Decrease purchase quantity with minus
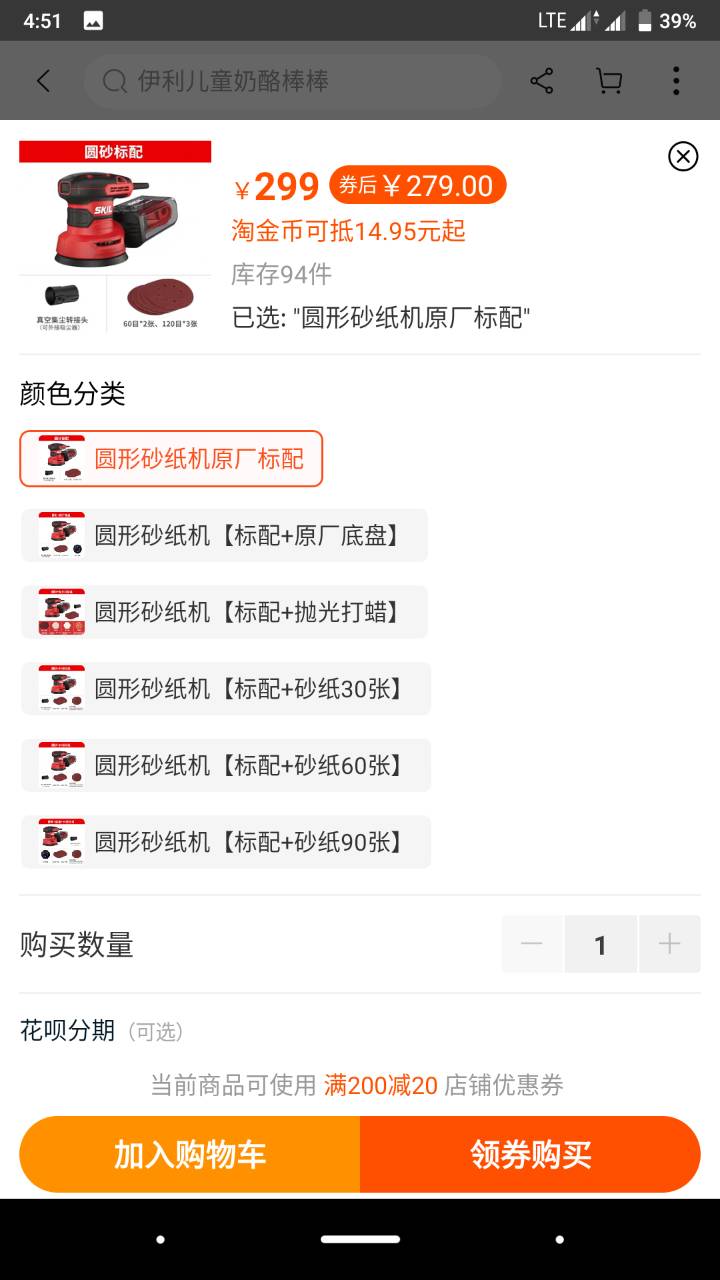The height and width of the screenshot is (1280, 720). (x=532, y=944)
